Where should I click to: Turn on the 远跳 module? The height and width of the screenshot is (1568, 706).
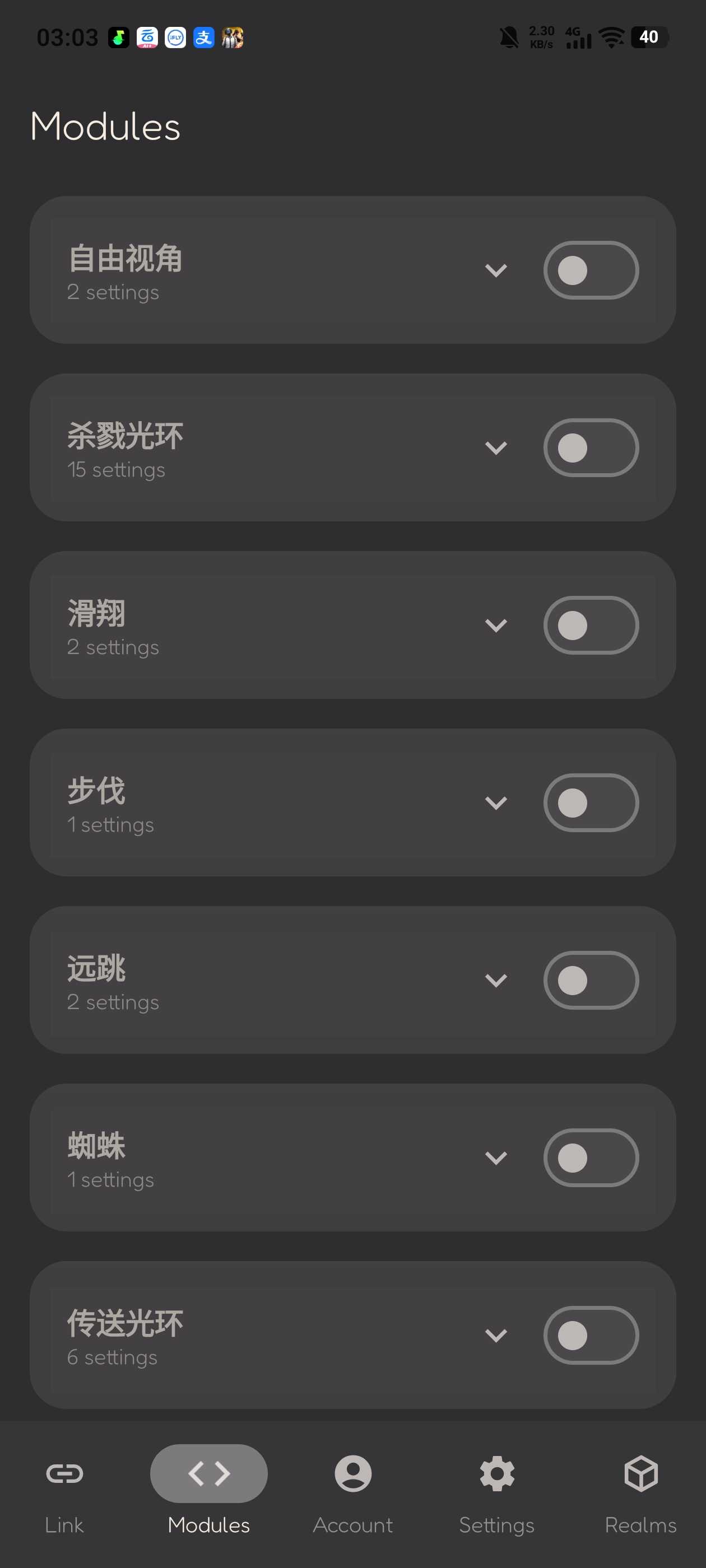click(x=590, y=980)
